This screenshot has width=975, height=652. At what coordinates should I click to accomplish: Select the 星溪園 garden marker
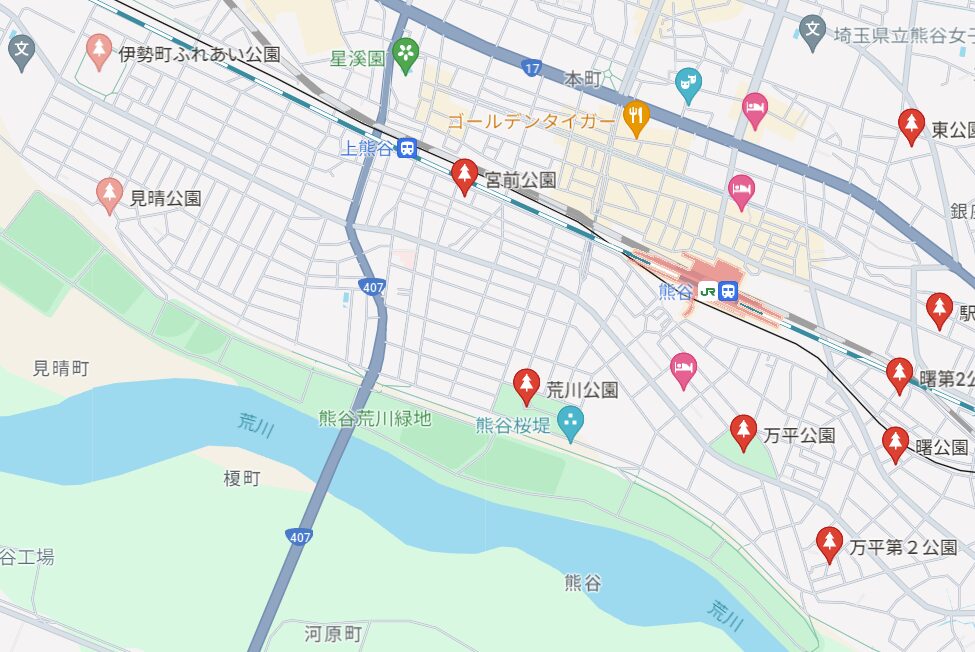tap(405, 54)
